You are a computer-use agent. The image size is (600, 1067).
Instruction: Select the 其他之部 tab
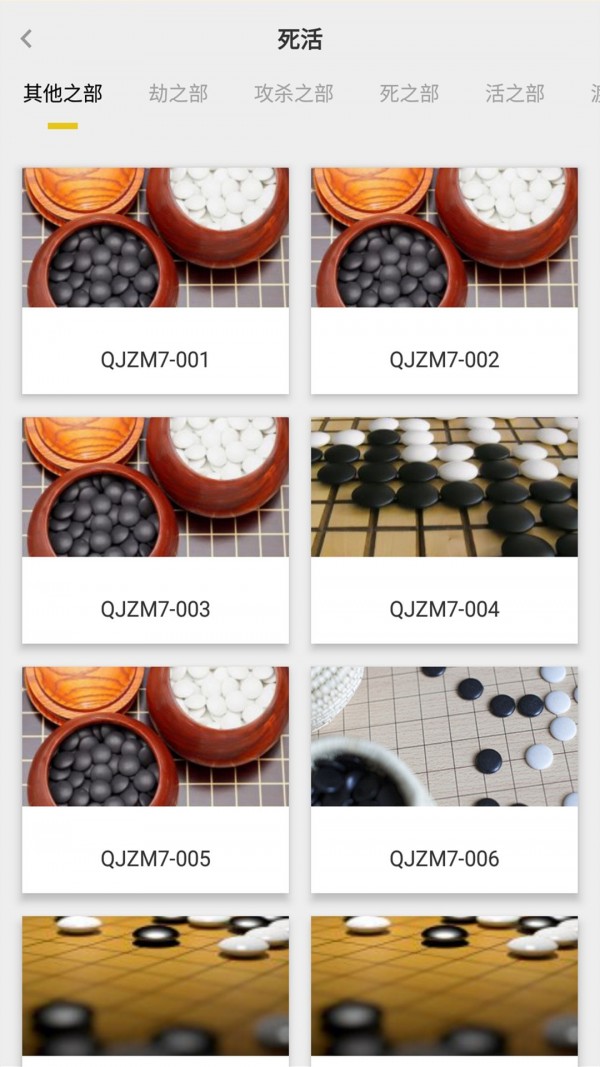click(63, 94)
